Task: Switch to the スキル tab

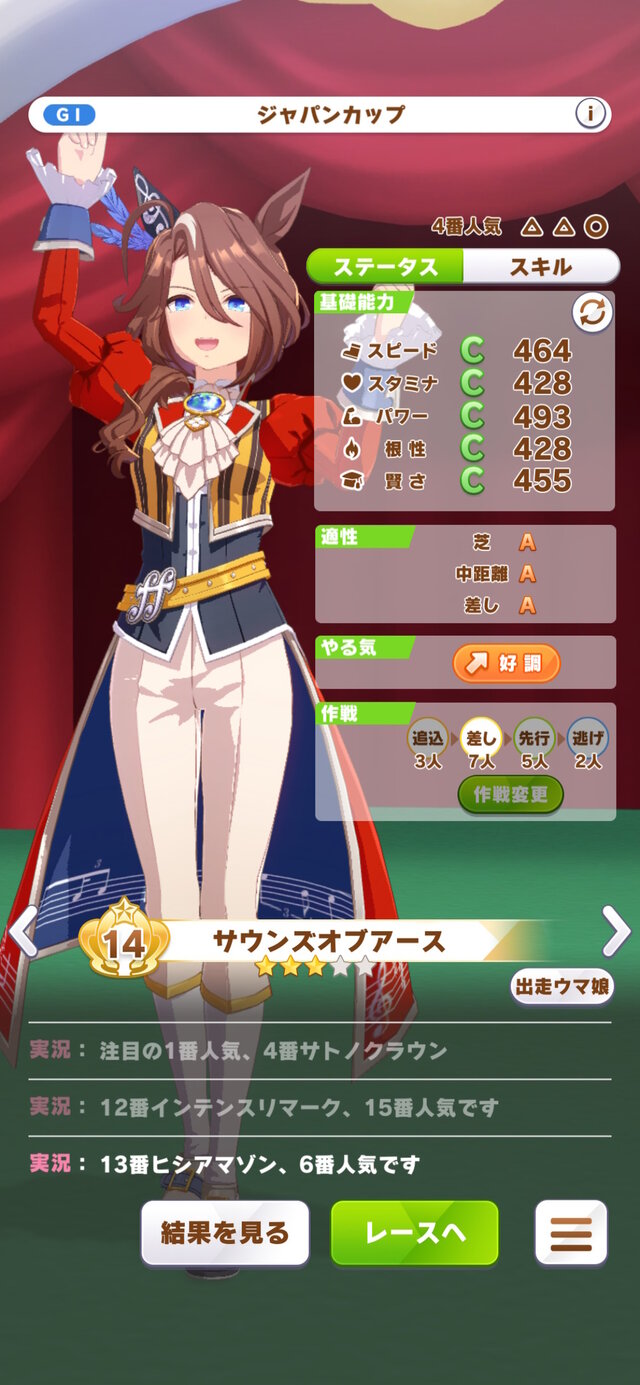Action: tap(541, 266)
